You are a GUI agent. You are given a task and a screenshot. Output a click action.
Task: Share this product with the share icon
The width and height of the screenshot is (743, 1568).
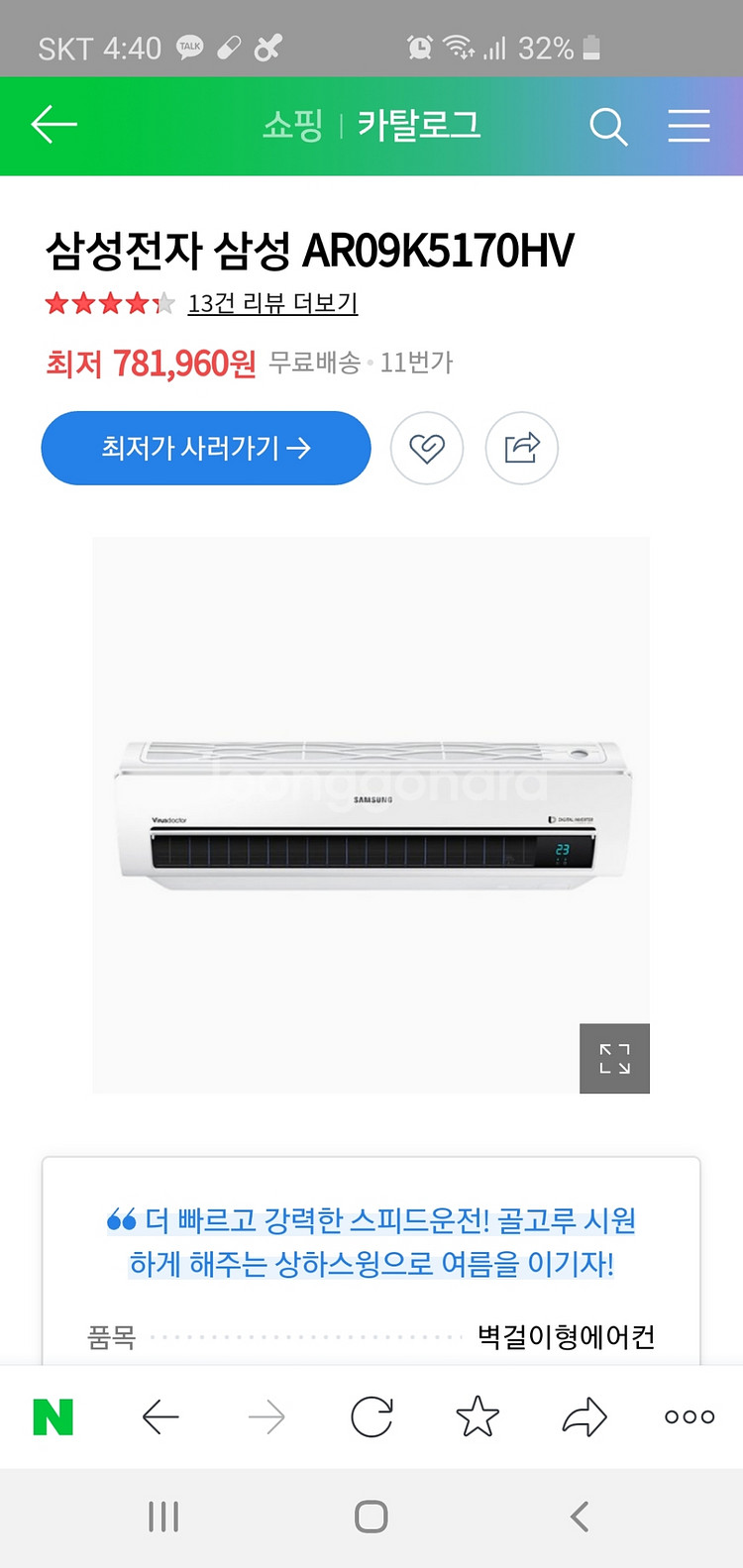[522, 448]
